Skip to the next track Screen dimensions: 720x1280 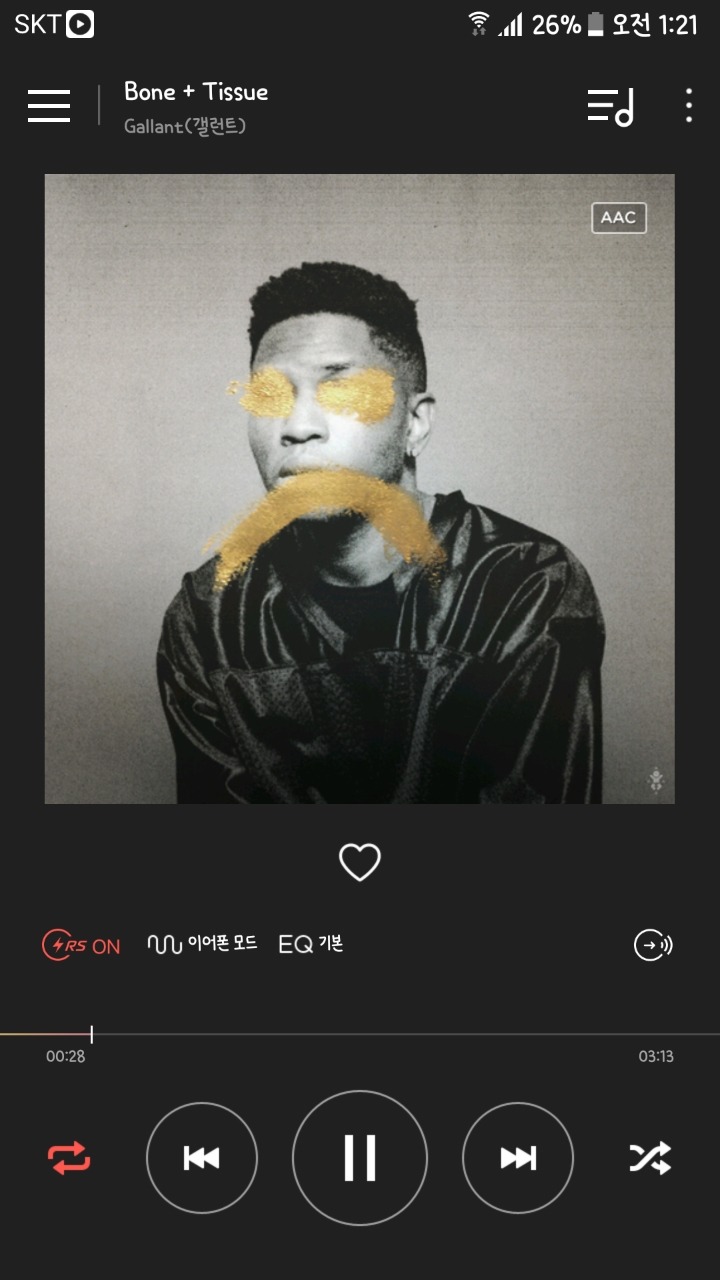point(518,1158)
